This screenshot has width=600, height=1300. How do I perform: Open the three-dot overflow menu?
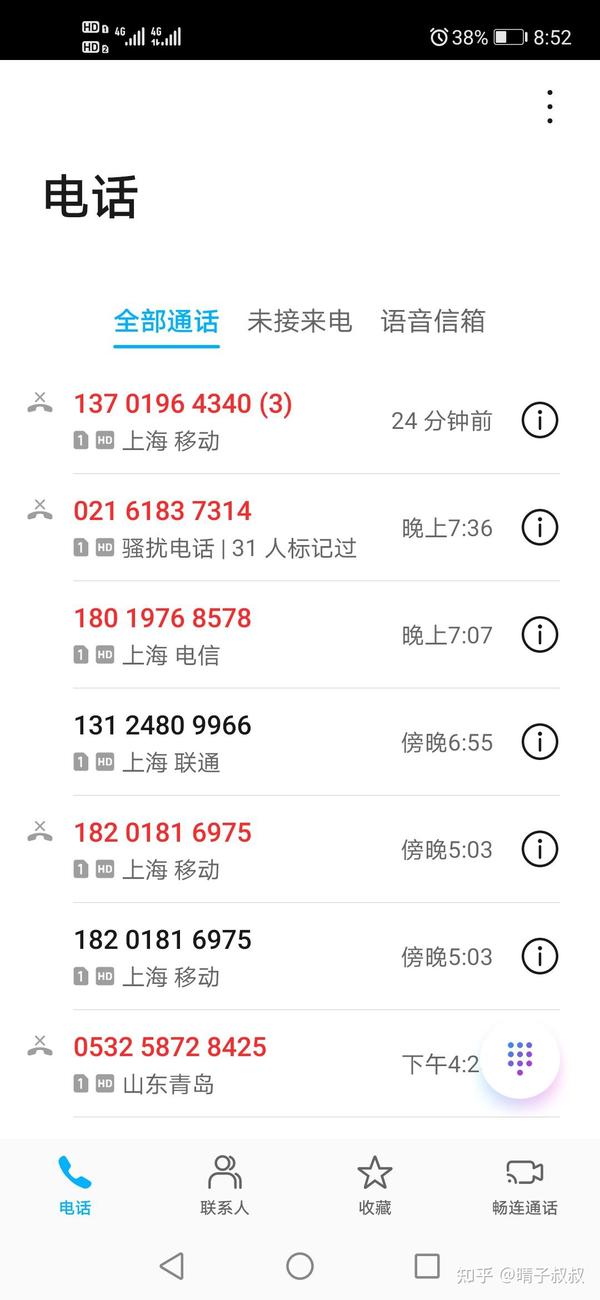(x=549, y=107)
